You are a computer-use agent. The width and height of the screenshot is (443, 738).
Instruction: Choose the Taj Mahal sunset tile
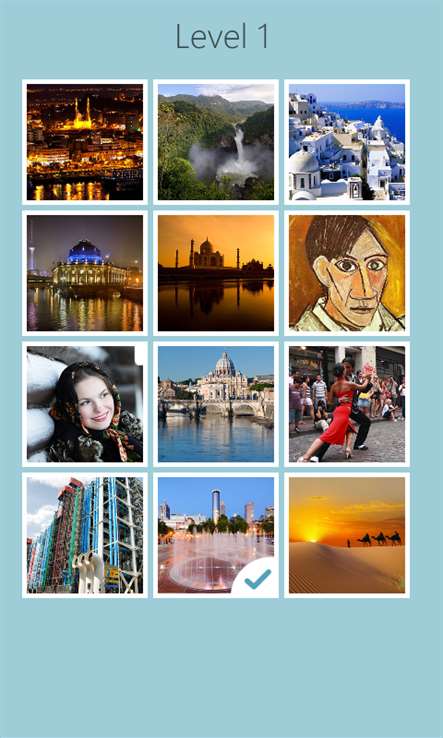216,273
